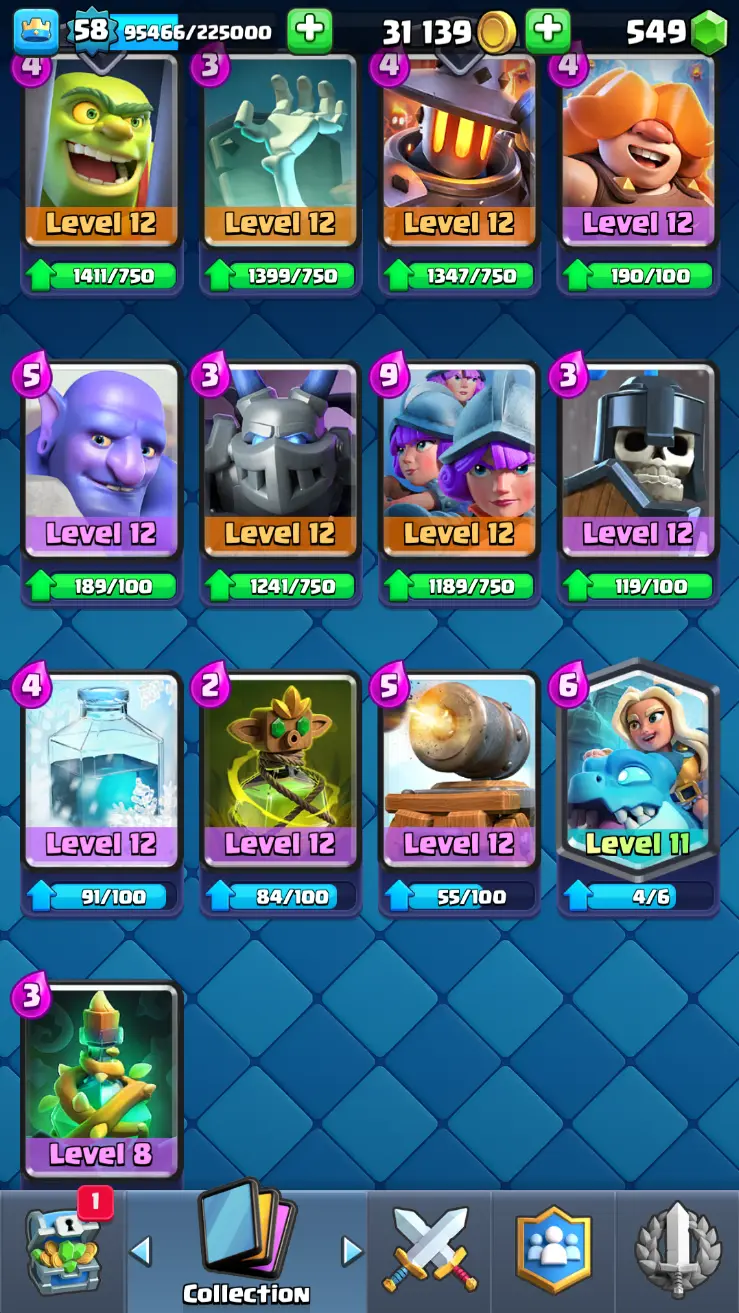739x1313 pixels.
Task: Open the Events sword laurel tab
Action: click(x=678, y=1250)
